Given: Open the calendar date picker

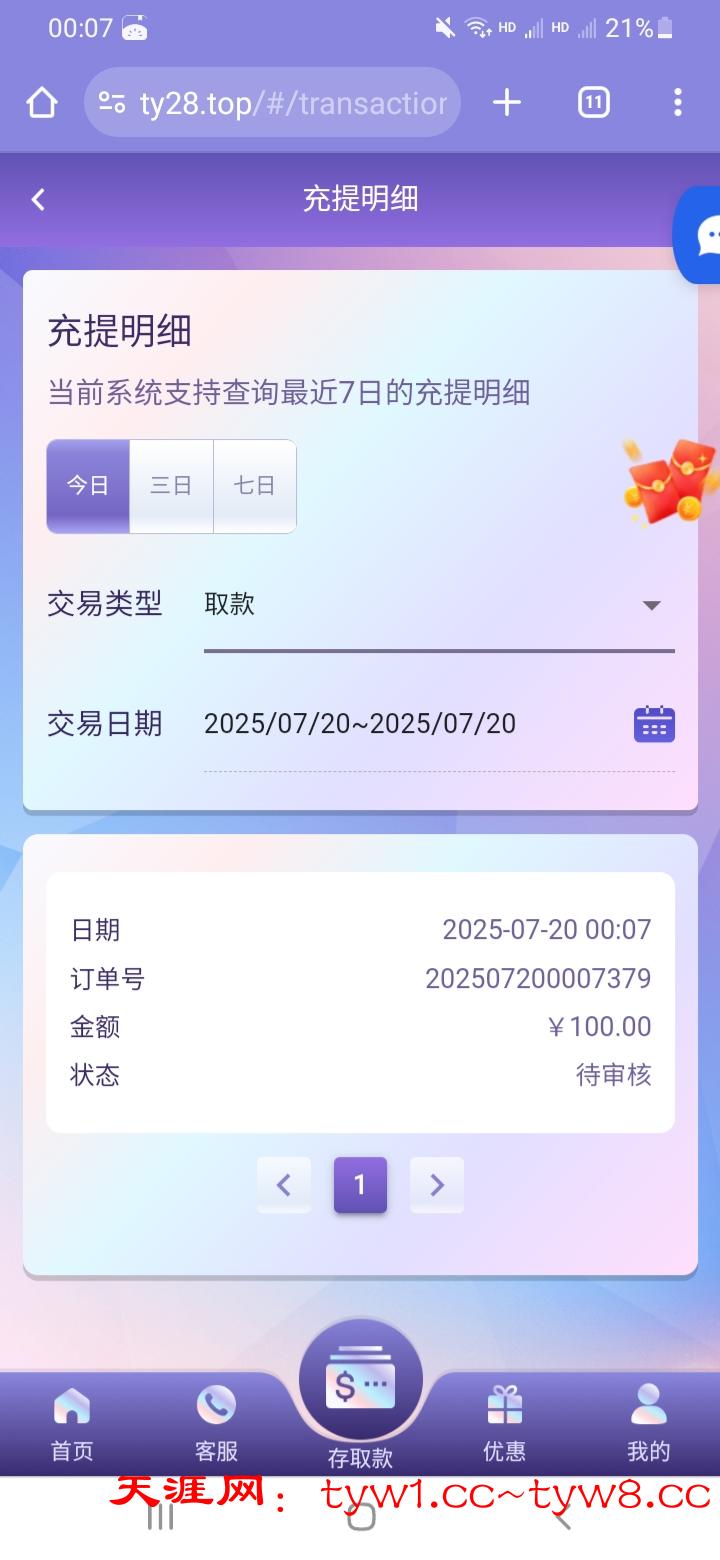Looking at the screenshot, I should pyautogui.click(x=654, y=724).
